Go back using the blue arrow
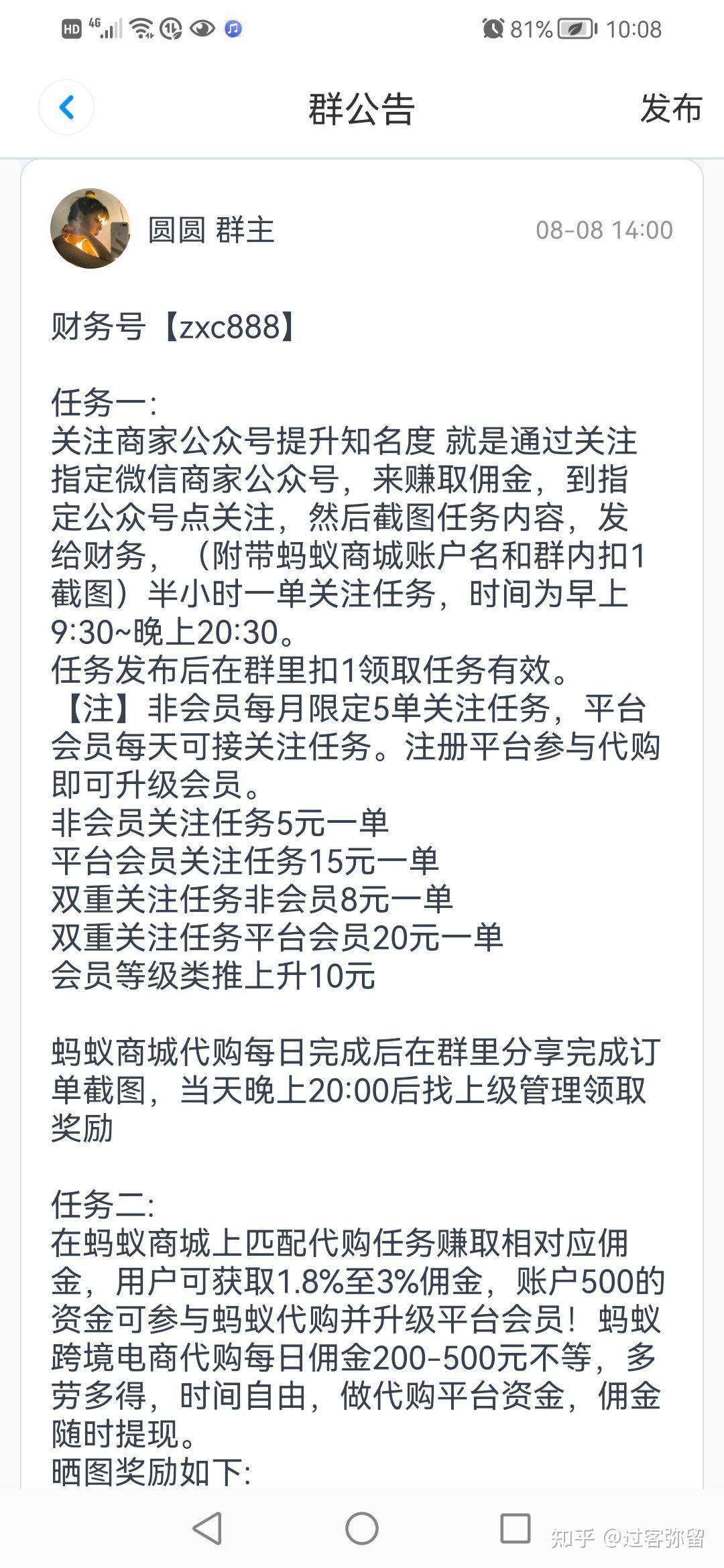 point(66,107)
